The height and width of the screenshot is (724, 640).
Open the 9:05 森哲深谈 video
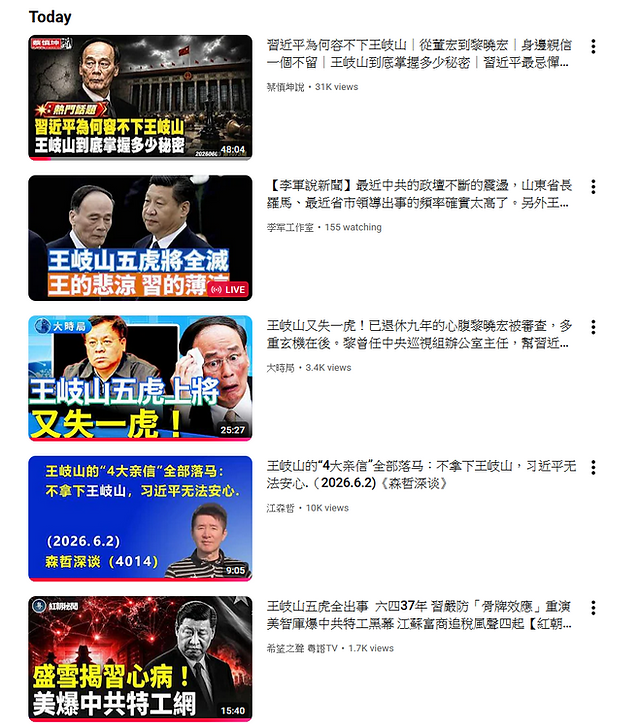pos(140,519)
